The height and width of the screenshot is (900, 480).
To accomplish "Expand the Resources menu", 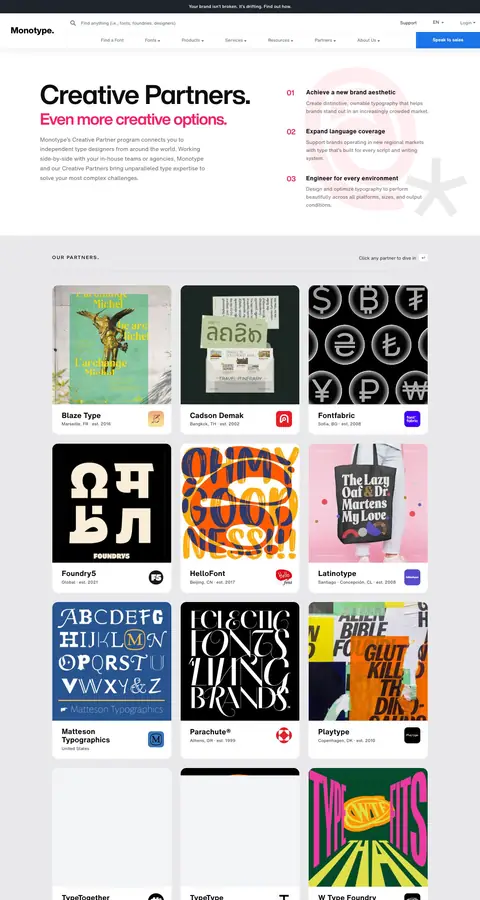I will (x=280, y=40).
